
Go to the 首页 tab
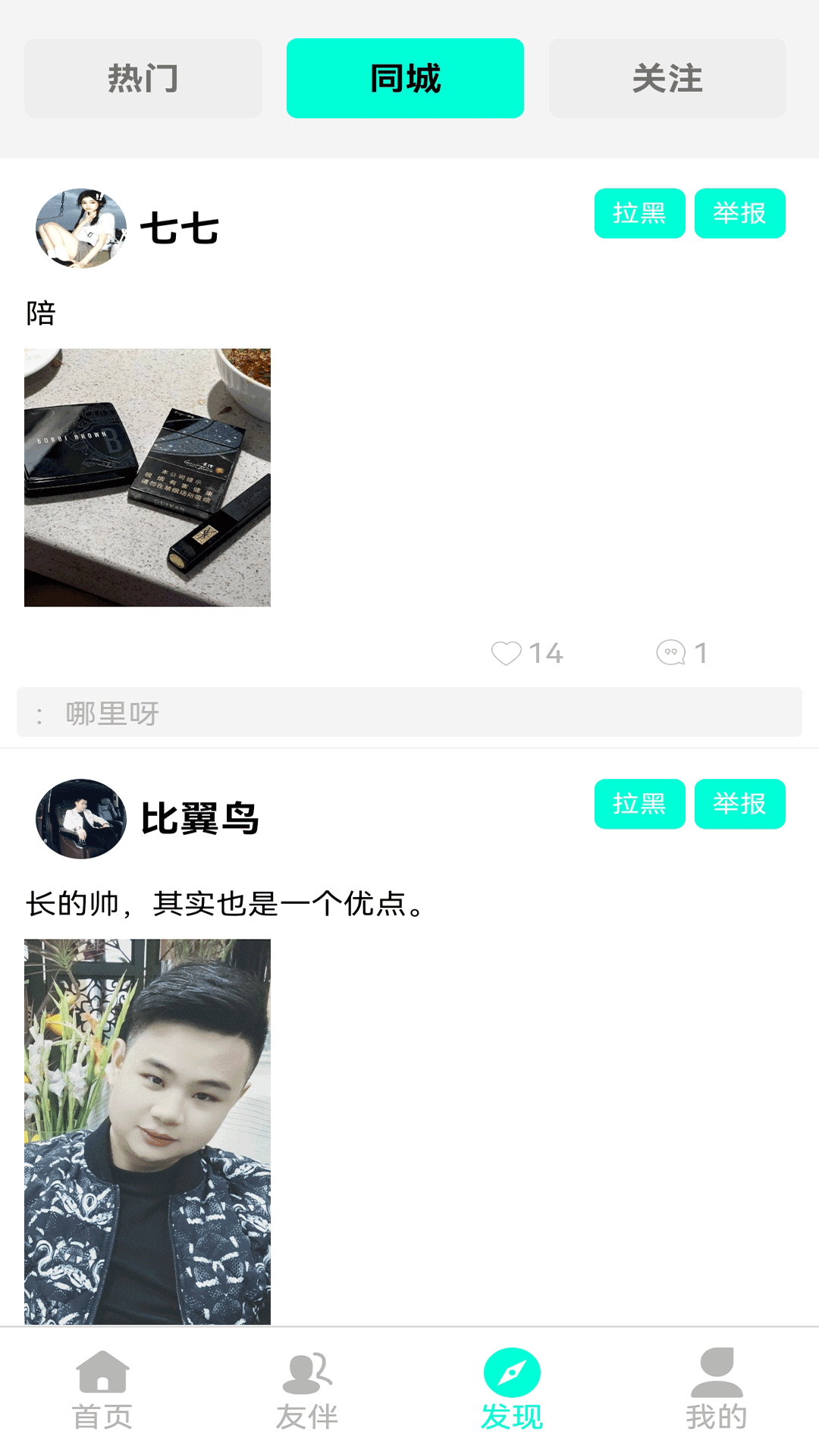click(x=102, y=1389)
